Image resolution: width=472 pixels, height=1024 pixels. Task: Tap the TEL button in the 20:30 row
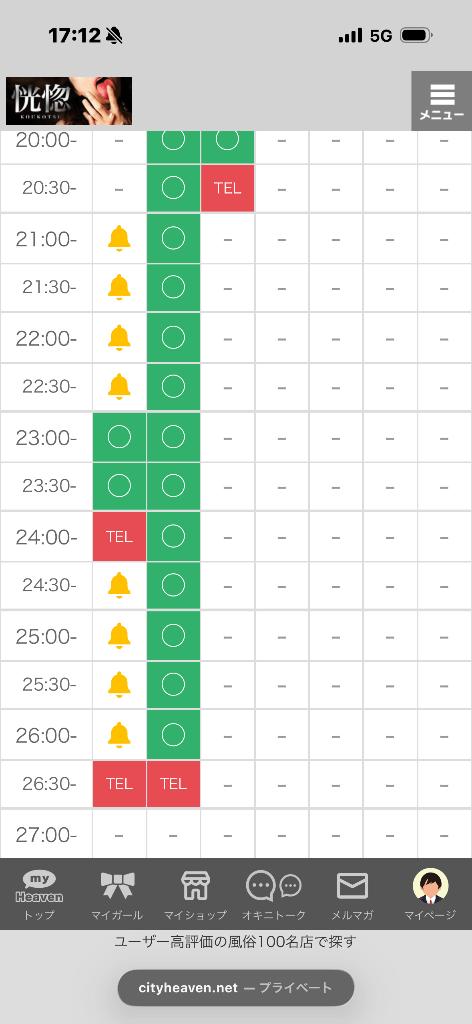(227, 188)
